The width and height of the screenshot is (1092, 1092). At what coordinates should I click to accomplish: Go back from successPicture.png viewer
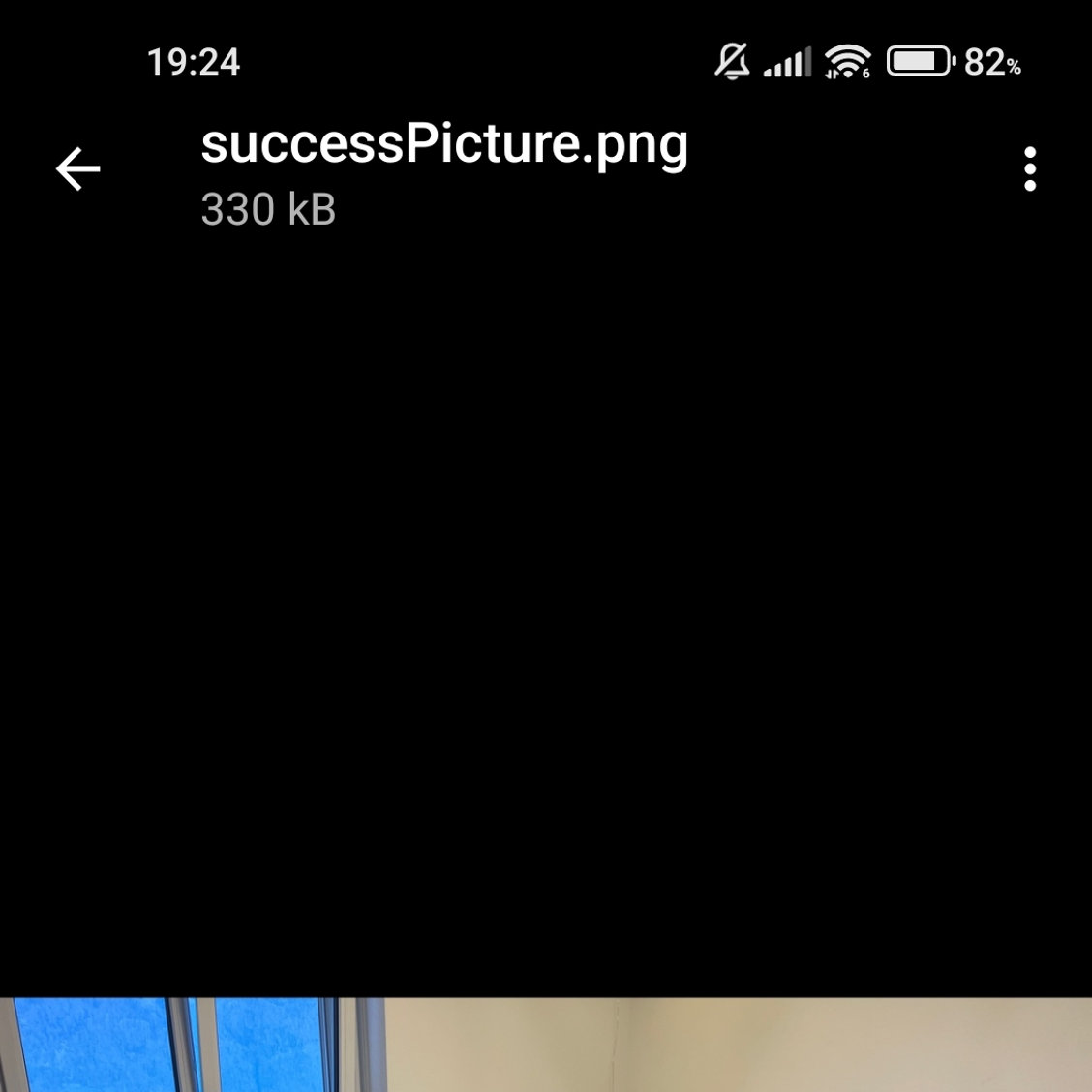point(77,169)
